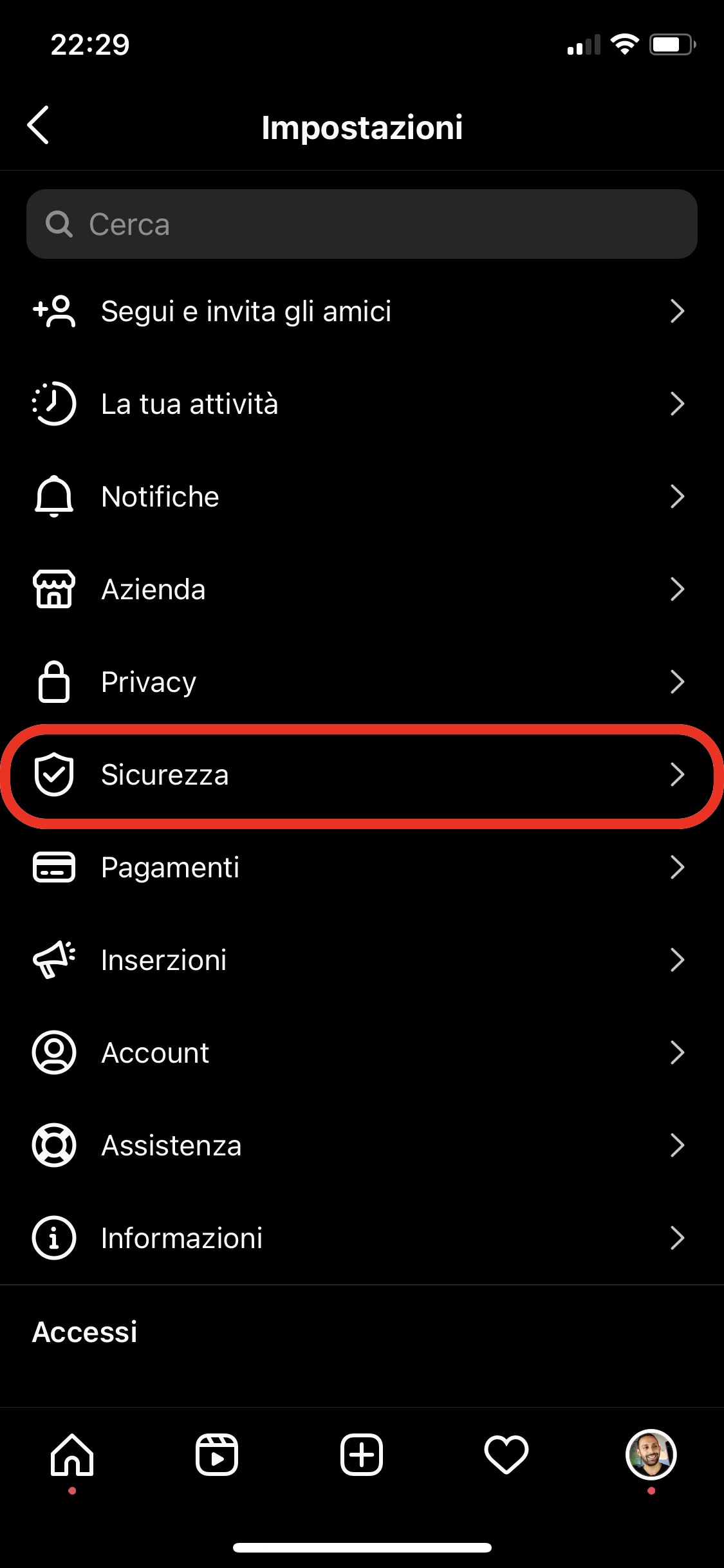The image size is (724, 1568).
Task: Open the Assistenza page
Action: tap(362, 1146)
